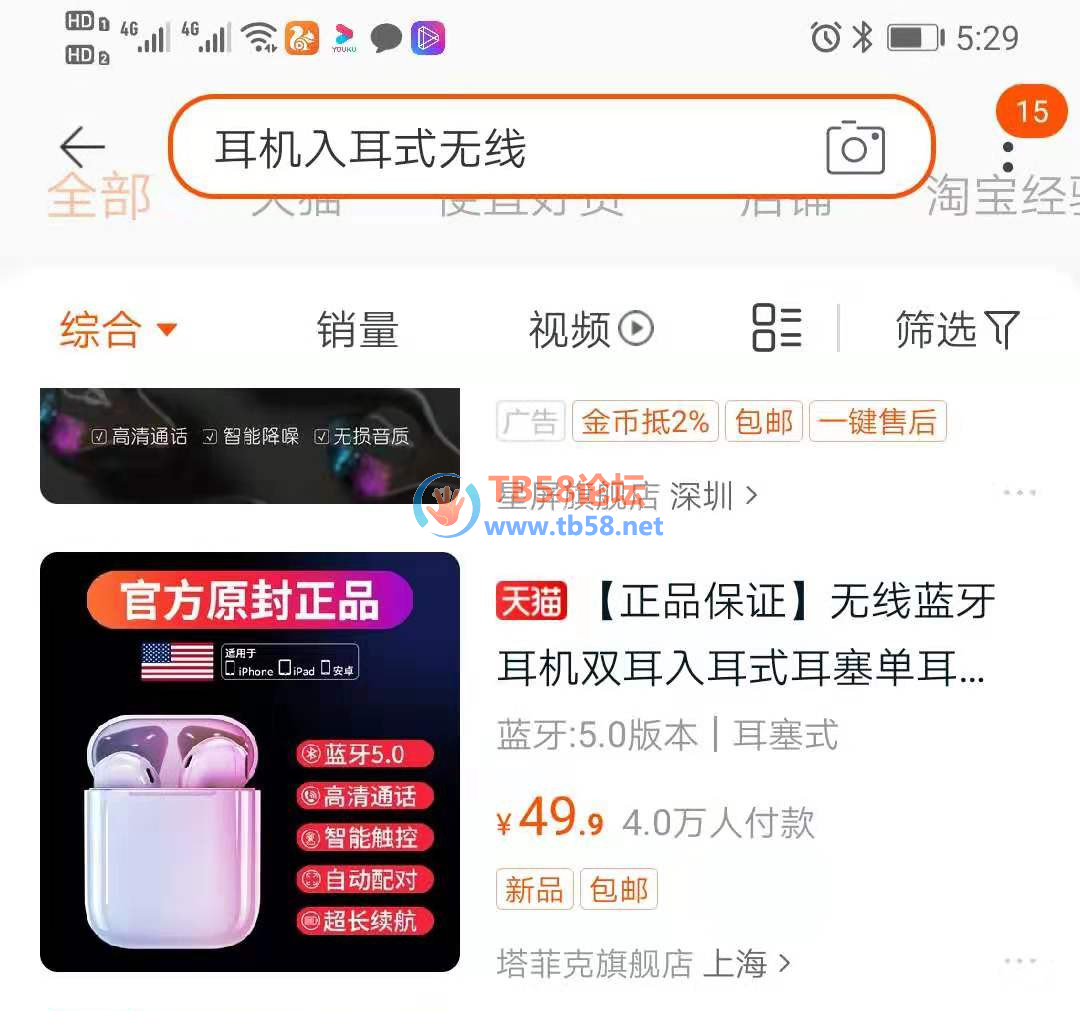The image size is (1080, 1011).
Task: Open the 官方原封正品 earbuds product image
Action: tap(250, 762)
